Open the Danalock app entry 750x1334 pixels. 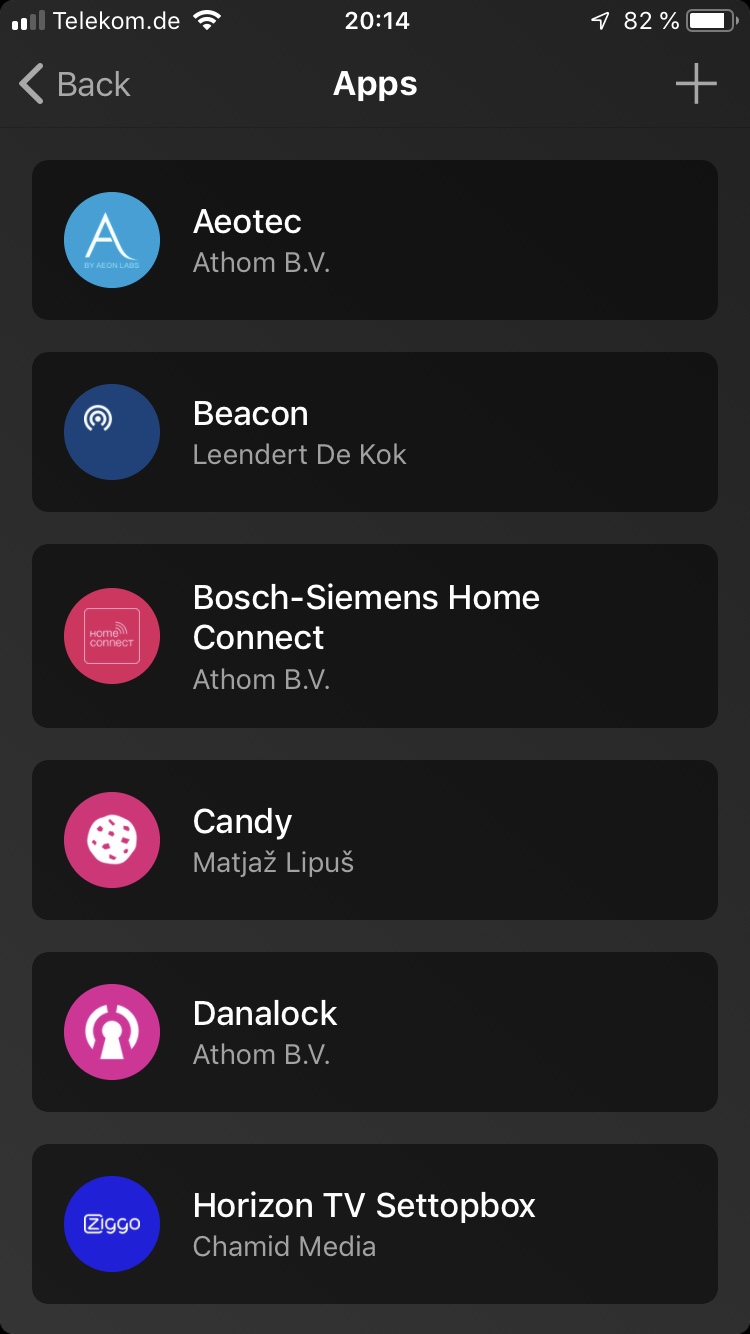(375, 1032)
